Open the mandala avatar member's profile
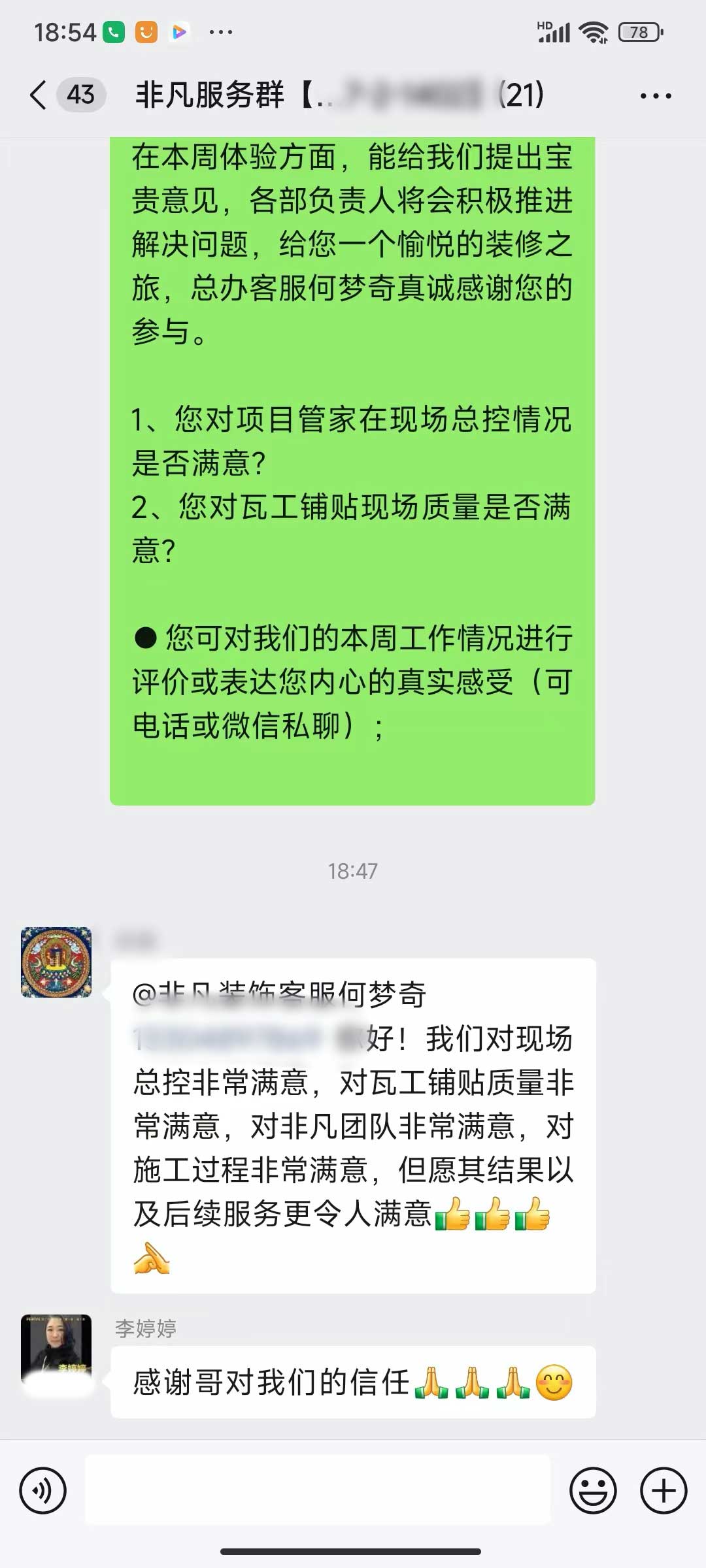Viewport: 706px width, 1568px height. [56, 962]
